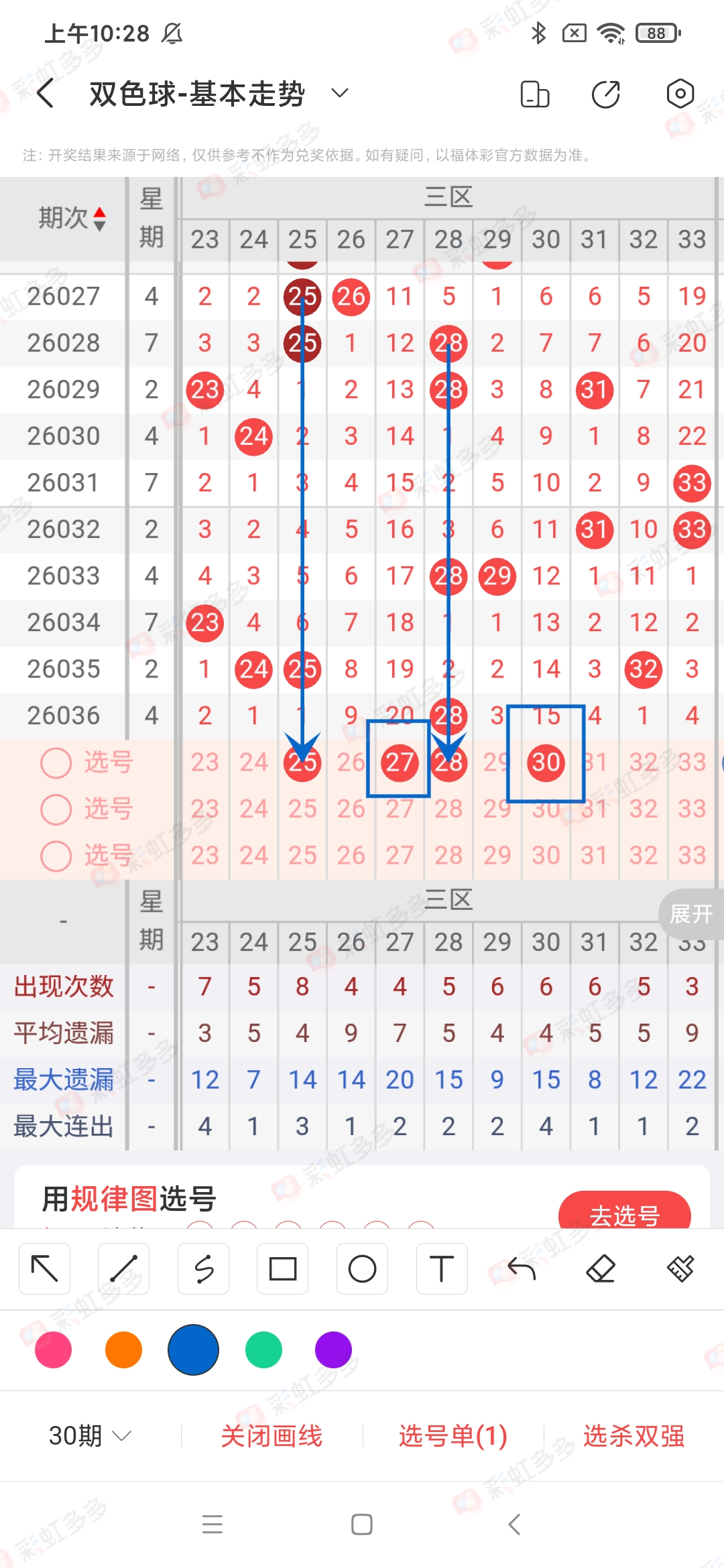This screenshot has height=1568, width=724.
Task: Select the arrow drawing tool
Action: (44, 1268)
